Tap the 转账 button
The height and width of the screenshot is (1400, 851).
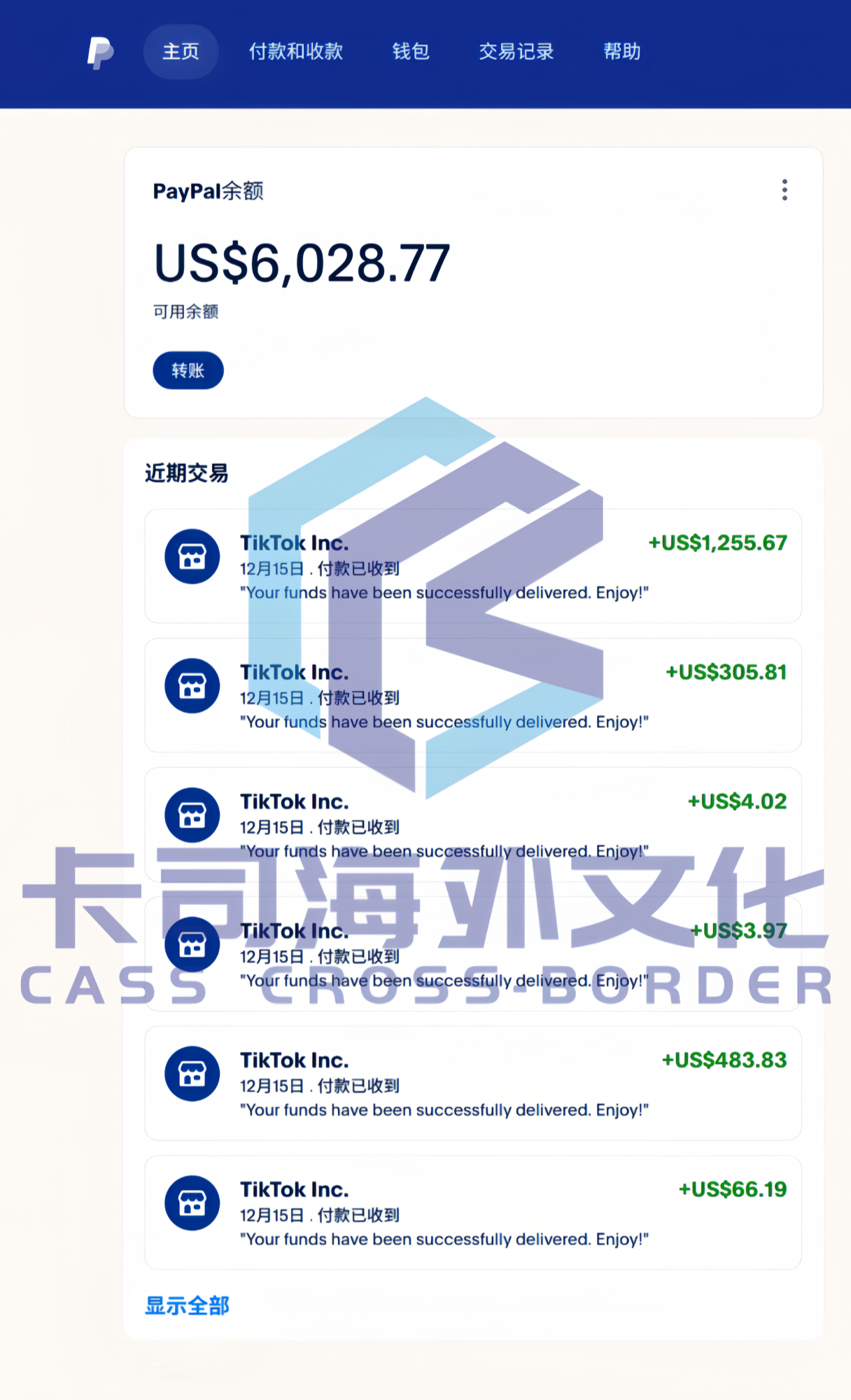(x=188, y=370)
